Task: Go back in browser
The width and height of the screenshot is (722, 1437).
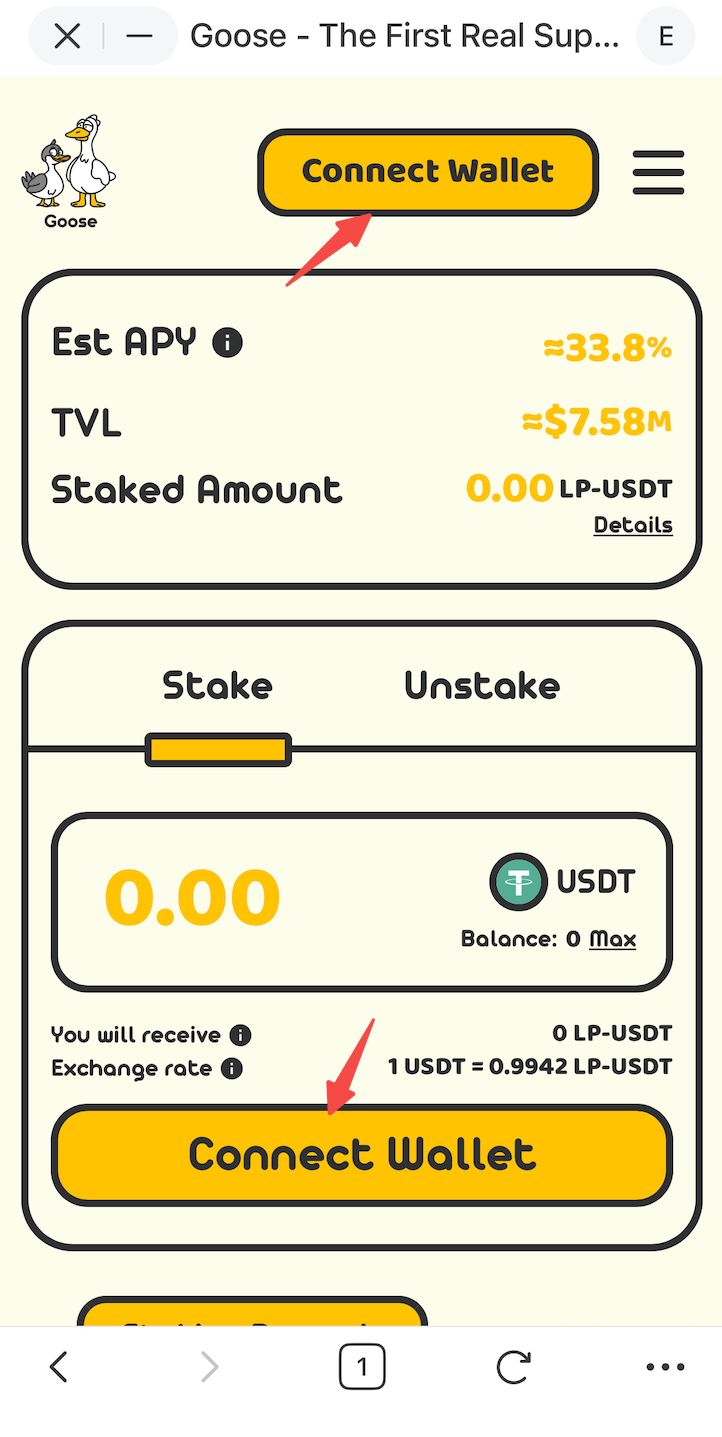Action: point(59,1367)
